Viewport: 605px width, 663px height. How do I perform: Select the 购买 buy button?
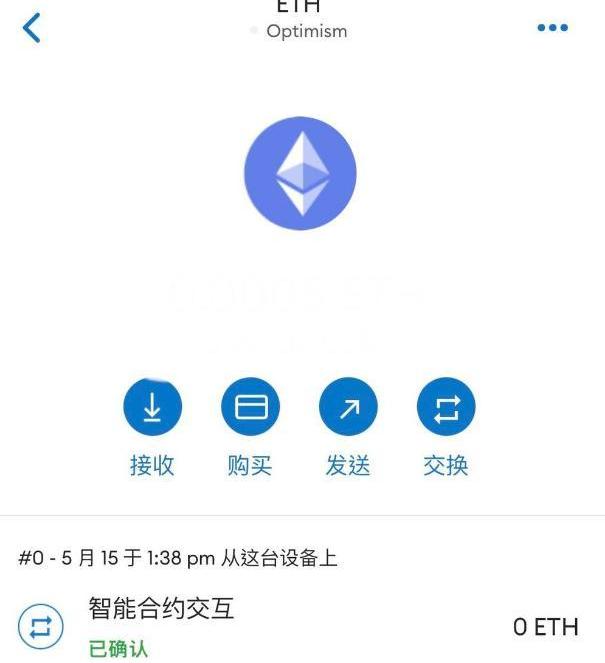[250, 408]
